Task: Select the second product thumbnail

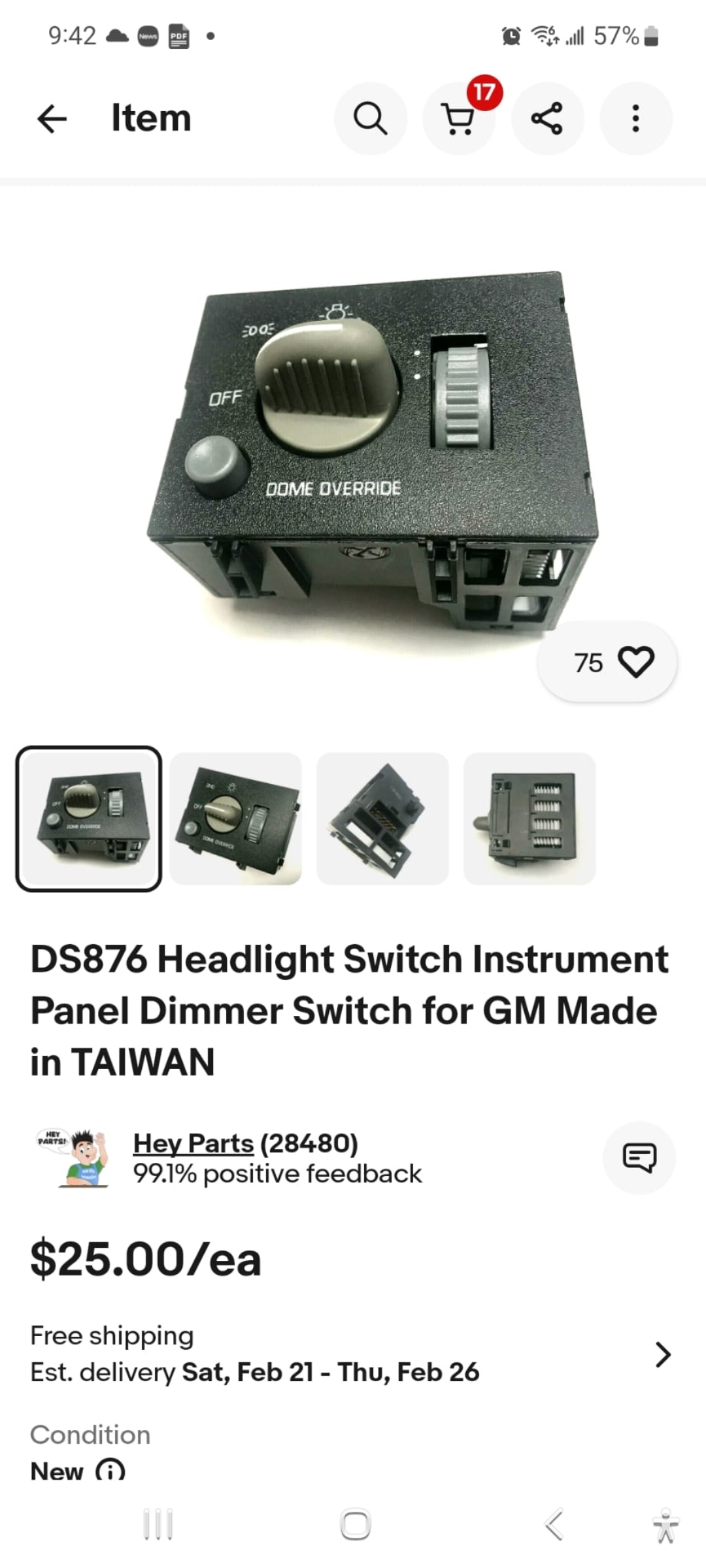Action: 235,819
